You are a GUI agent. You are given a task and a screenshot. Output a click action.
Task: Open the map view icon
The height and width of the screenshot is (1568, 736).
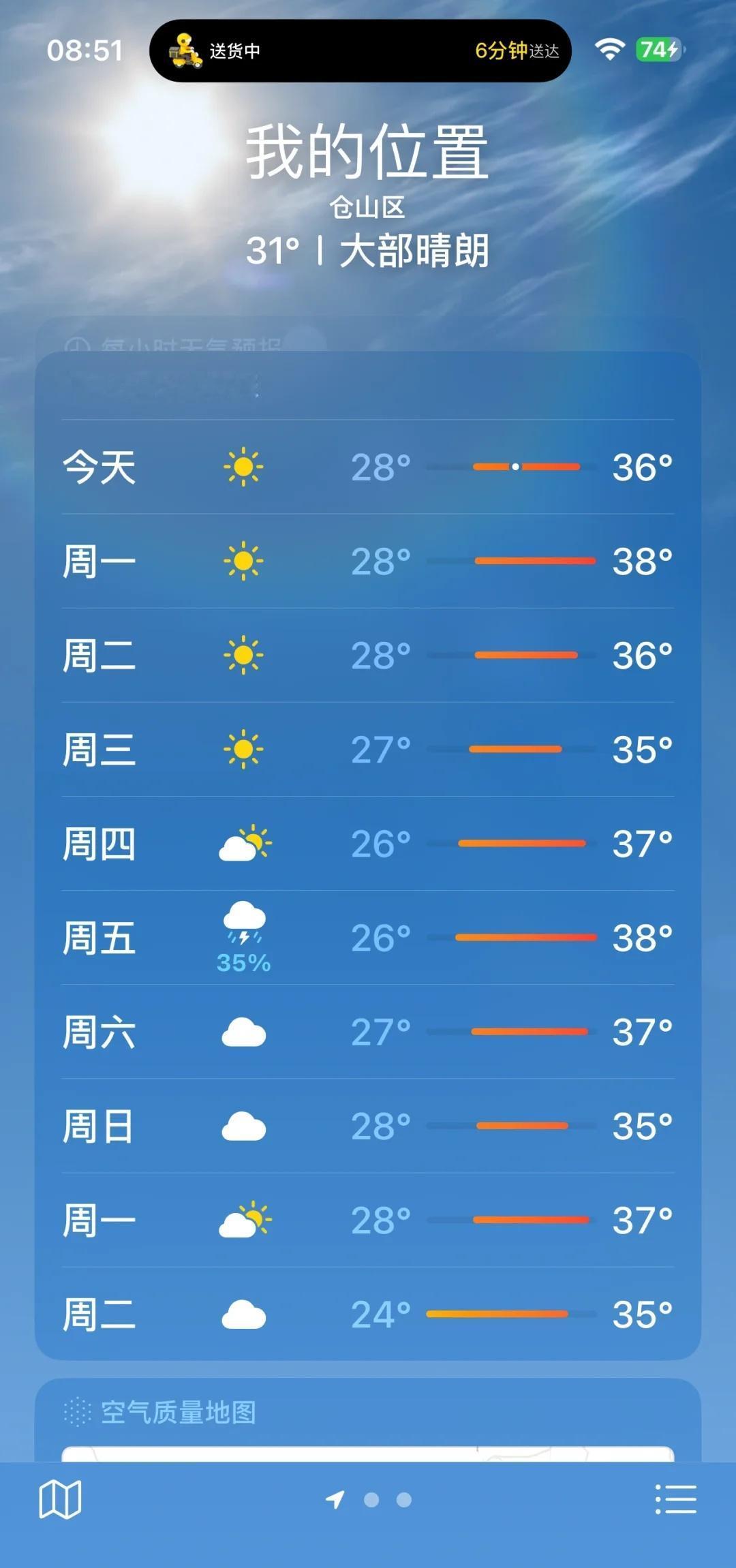(60, 1498)
